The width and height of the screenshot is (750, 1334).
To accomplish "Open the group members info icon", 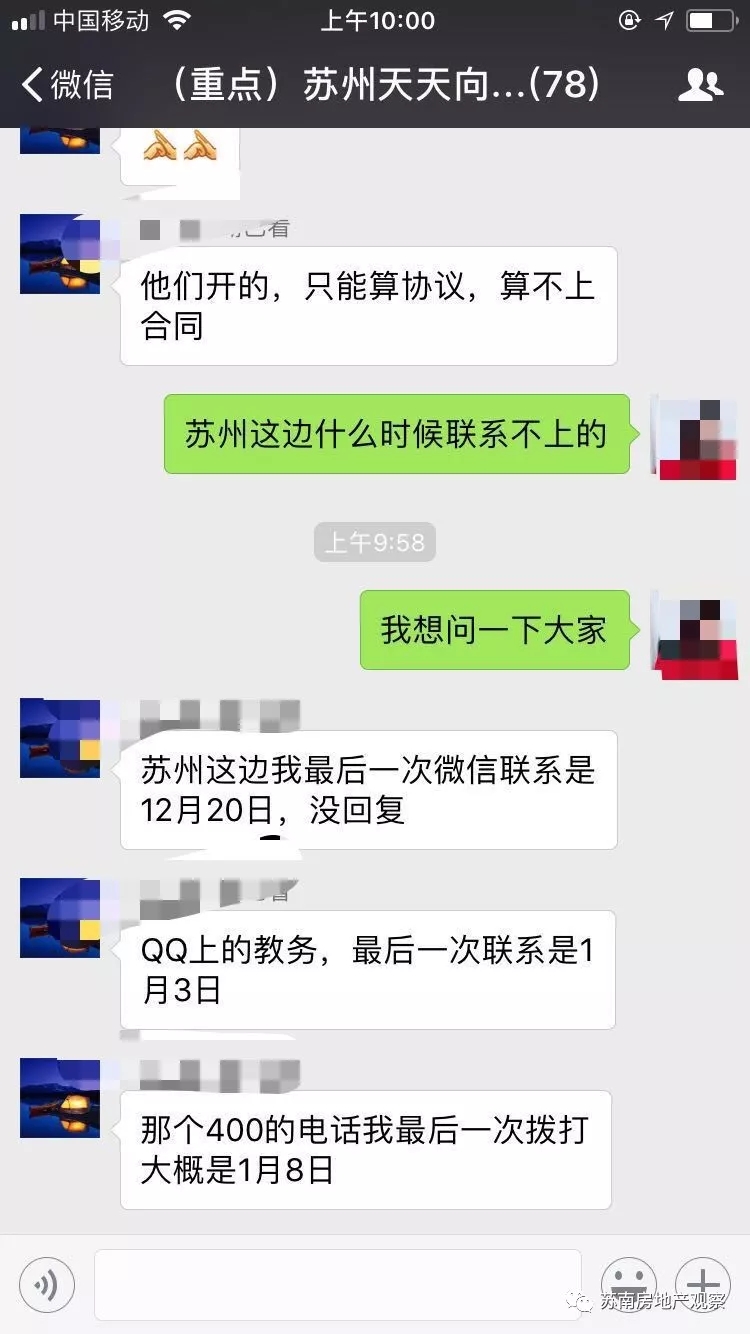I will tap(699, 85).
